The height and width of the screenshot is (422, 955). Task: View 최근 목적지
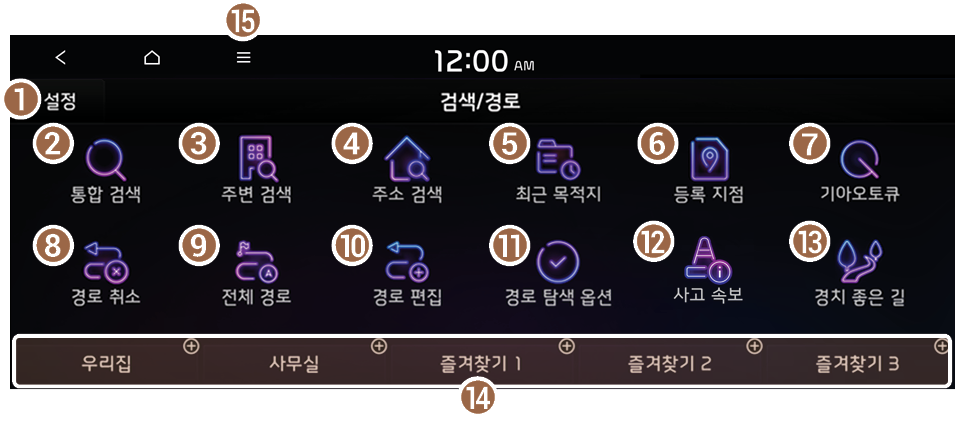point(558,171)
